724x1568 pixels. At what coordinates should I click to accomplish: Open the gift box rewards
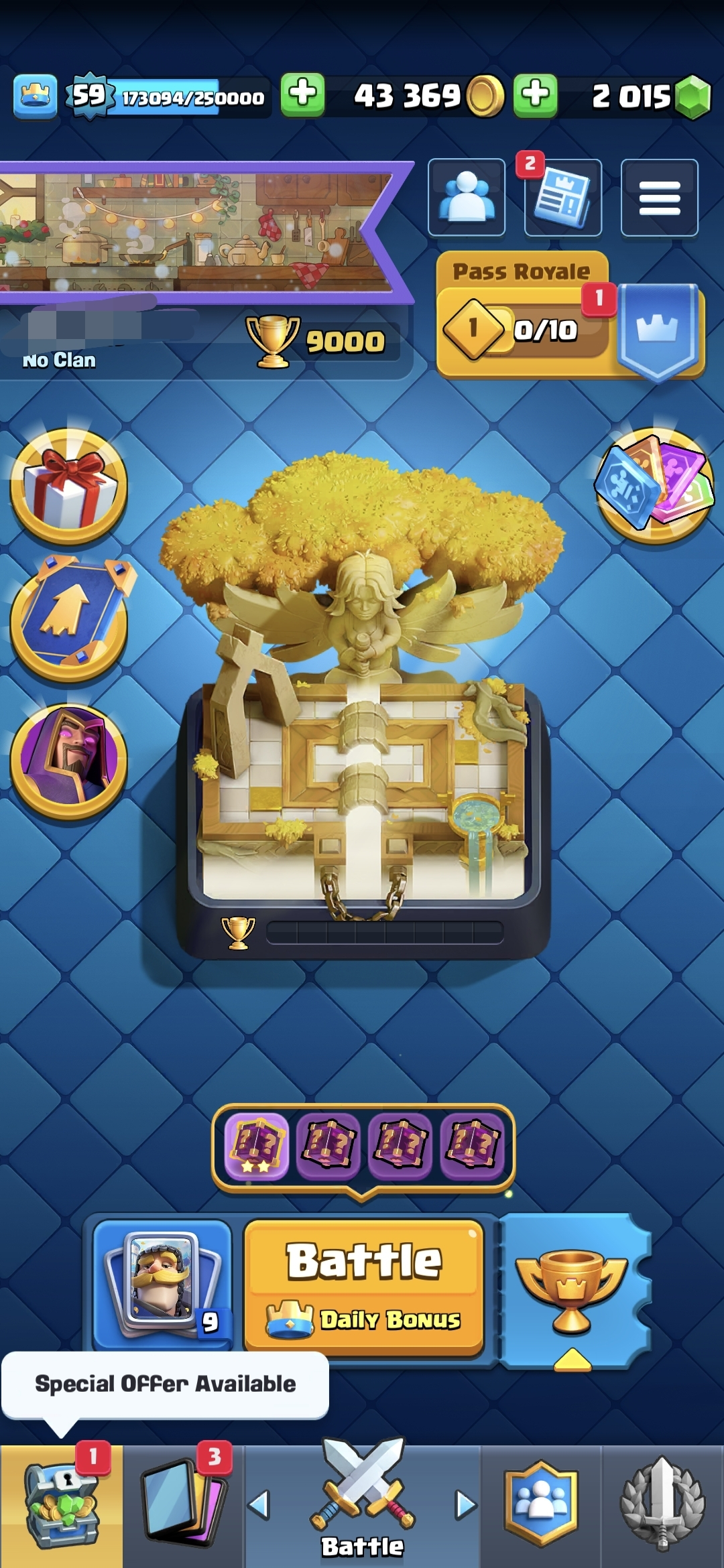point(68,486)
